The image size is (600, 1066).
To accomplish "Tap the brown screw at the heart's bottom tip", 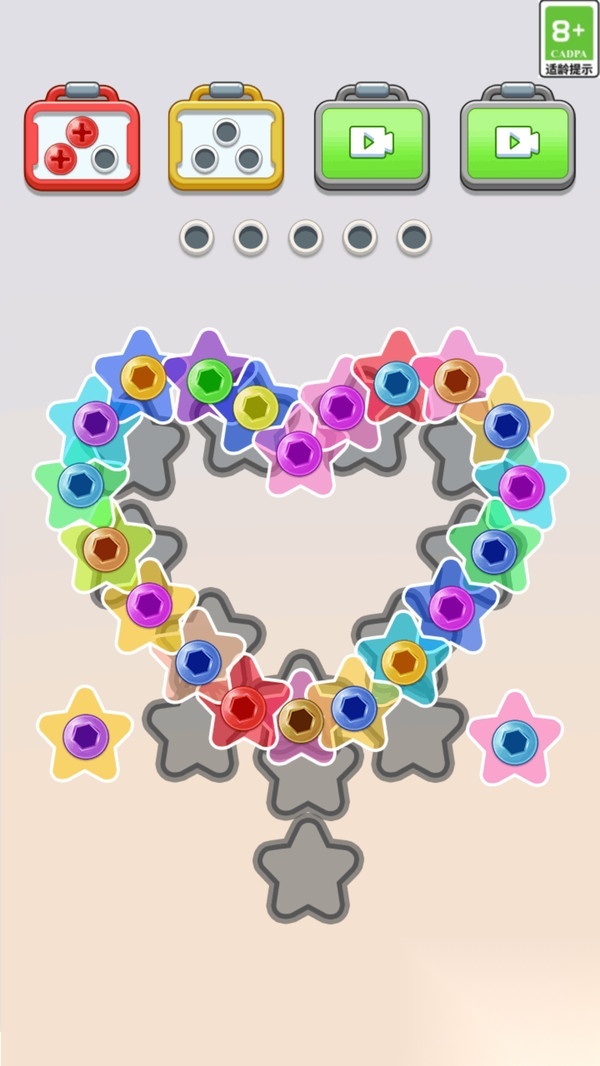I will [x=300, y=720].
